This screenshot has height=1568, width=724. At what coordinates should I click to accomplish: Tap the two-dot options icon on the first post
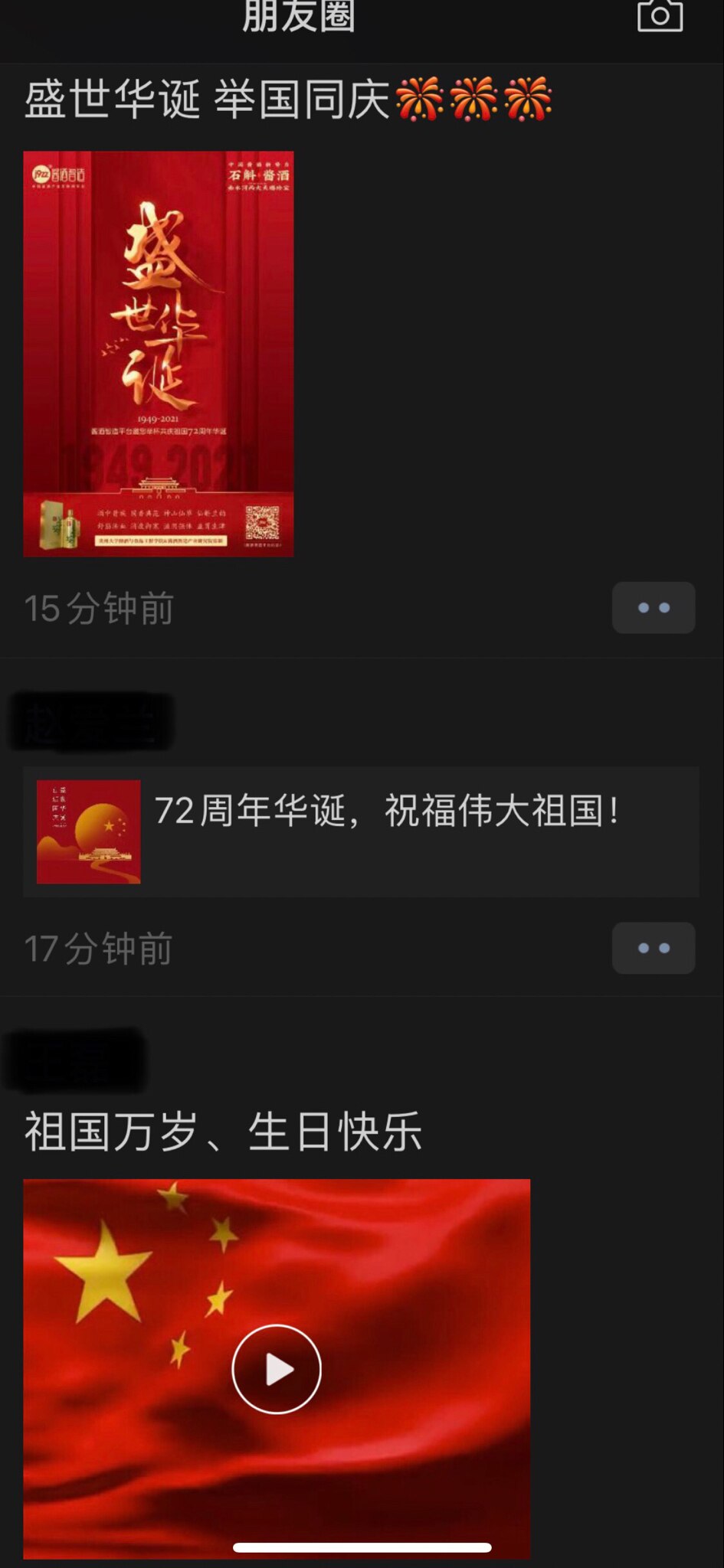[x=653, y=607]
